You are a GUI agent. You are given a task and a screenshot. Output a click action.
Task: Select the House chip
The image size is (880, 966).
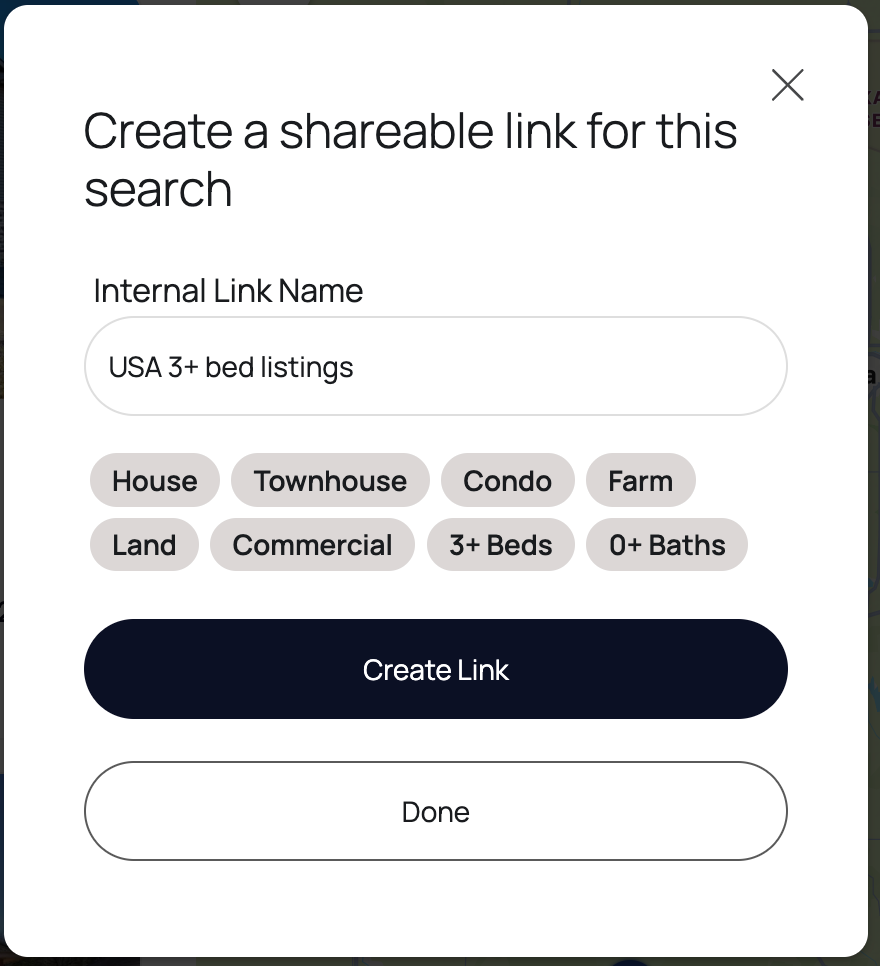(154, 481)
